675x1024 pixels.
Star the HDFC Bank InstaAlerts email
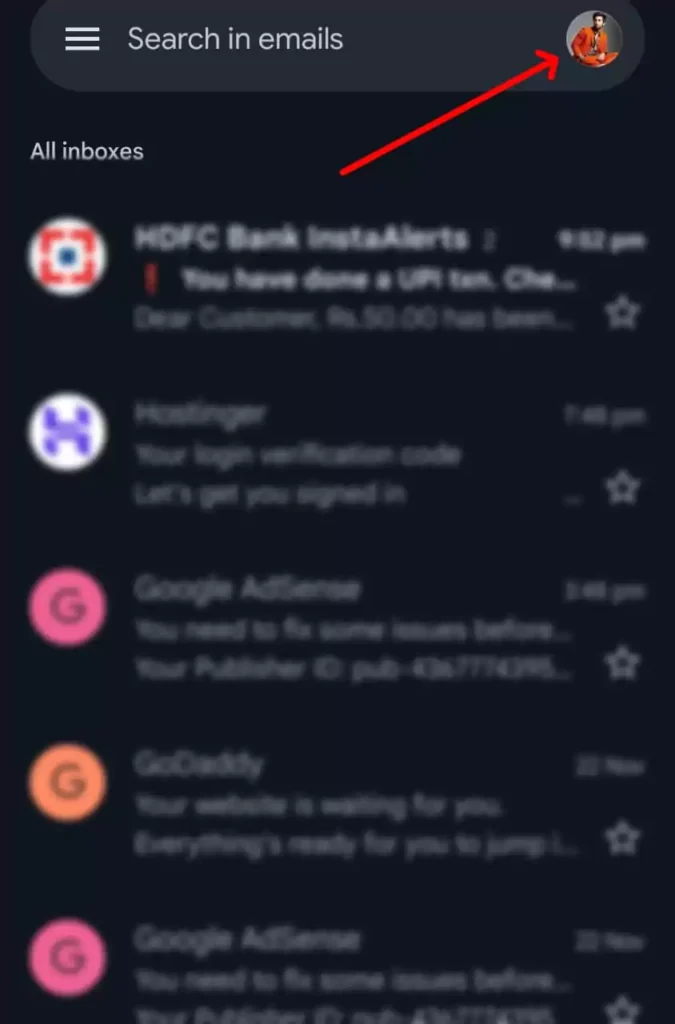pos(622,314)
